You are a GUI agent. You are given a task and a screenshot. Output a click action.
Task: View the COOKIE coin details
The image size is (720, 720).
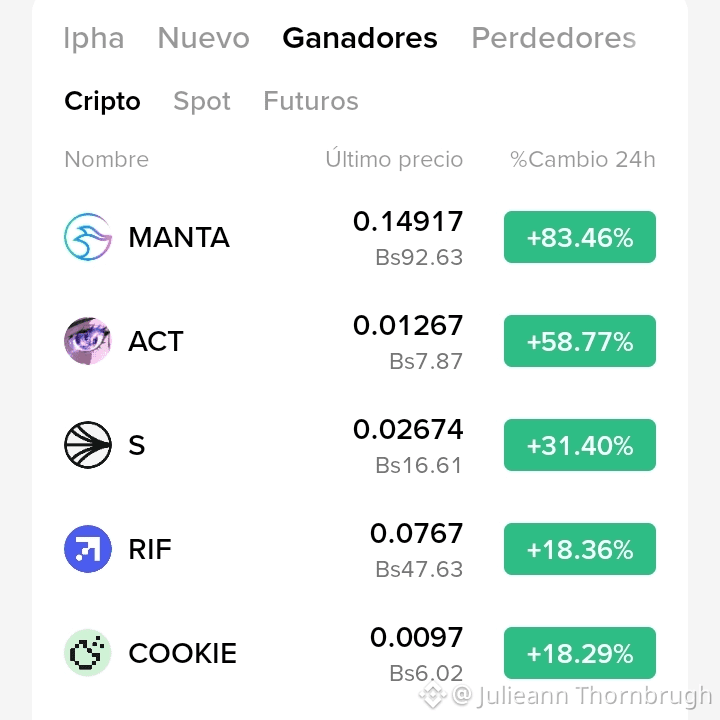point(360,653)
